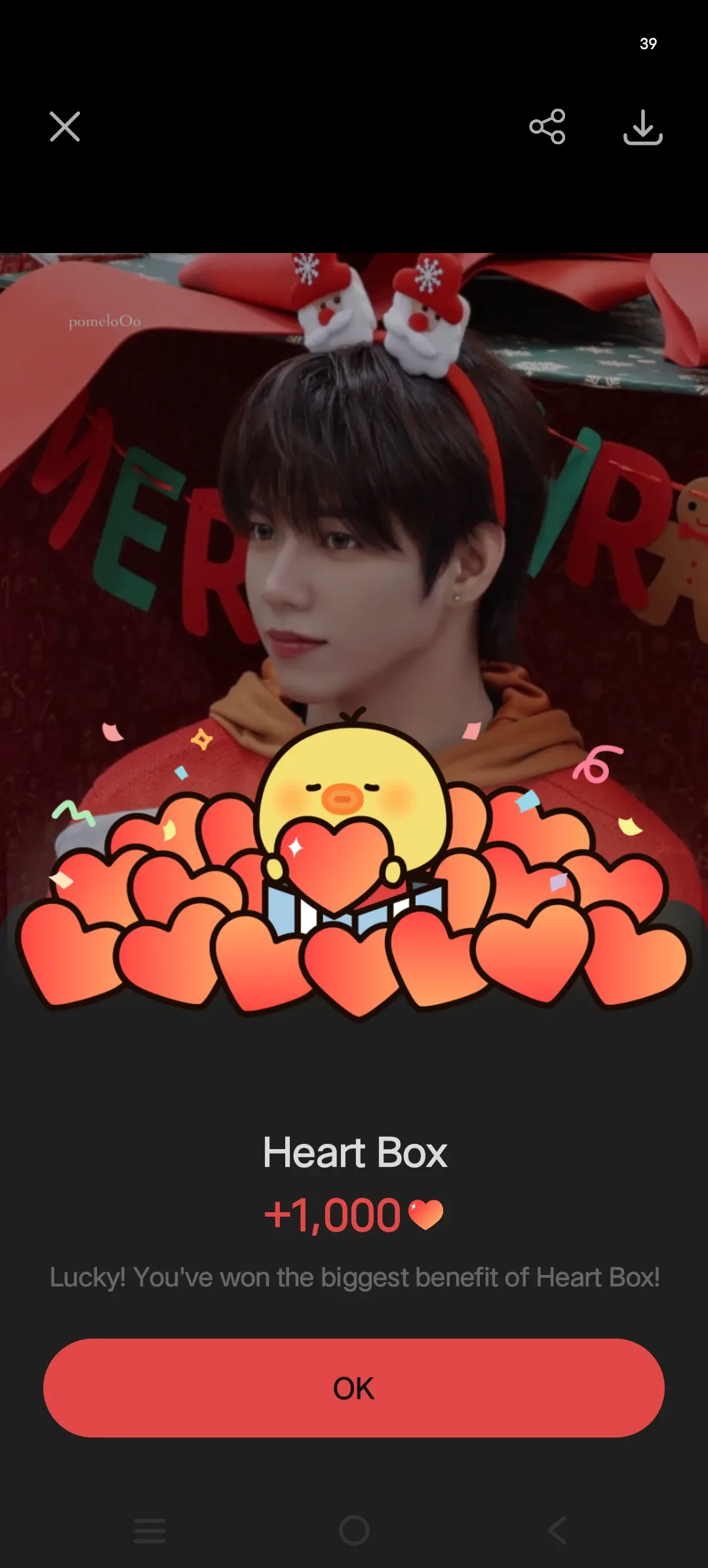Confirm the Heart Box reward with OK
The image size is (708, 1568).
pyautogui.click(x=354, y=1388)
